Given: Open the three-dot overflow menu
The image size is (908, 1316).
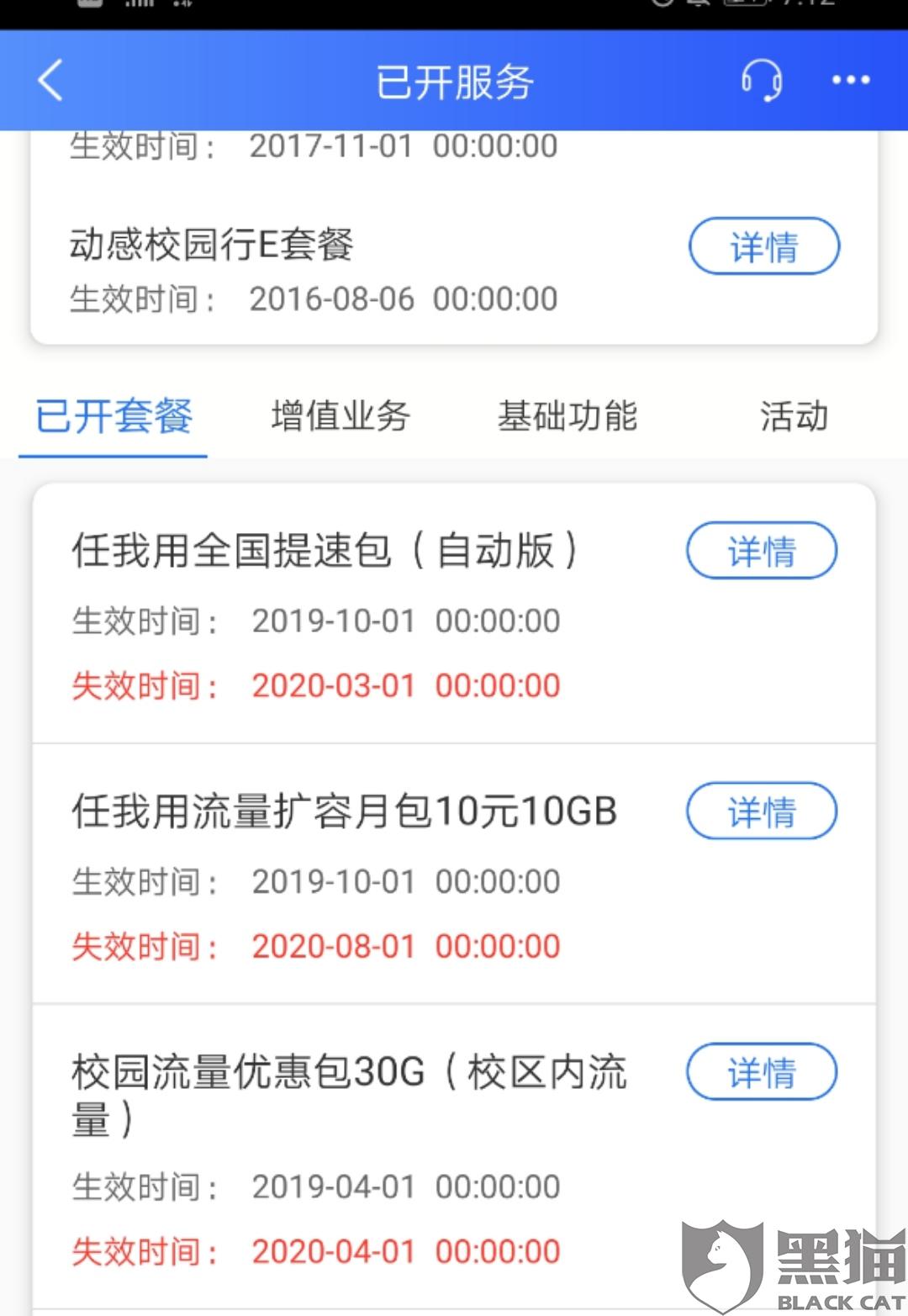Looking at the screenshot, I should [850, 81].
